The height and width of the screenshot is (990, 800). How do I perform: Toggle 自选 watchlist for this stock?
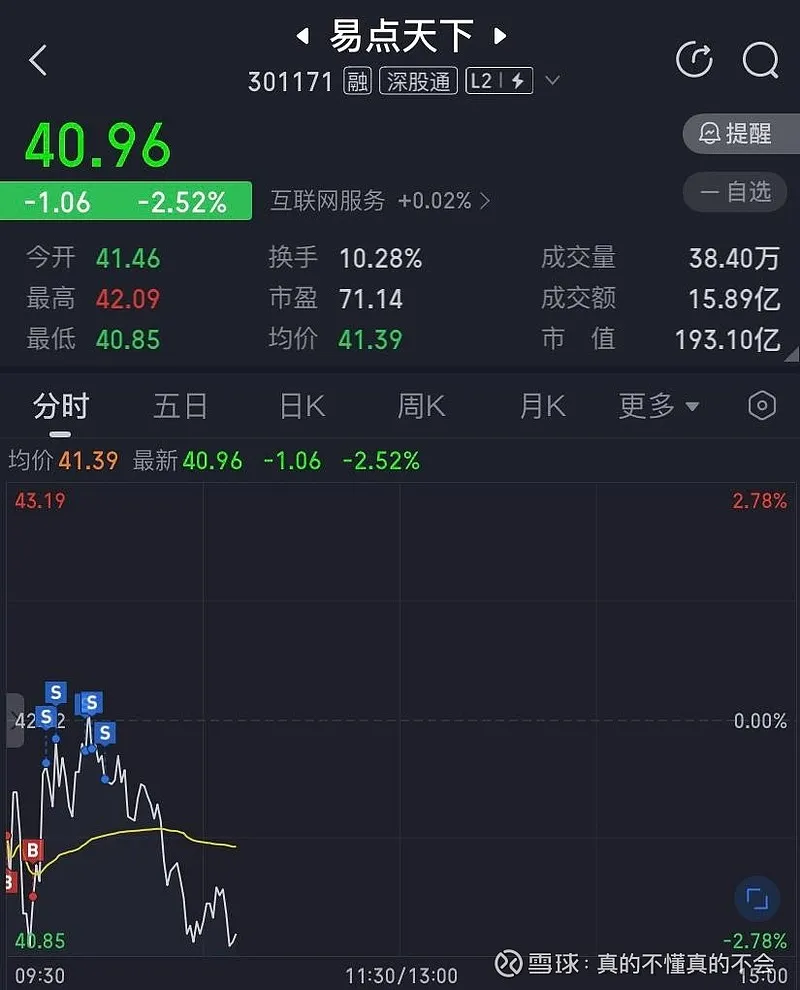click(x=740, y=191)
